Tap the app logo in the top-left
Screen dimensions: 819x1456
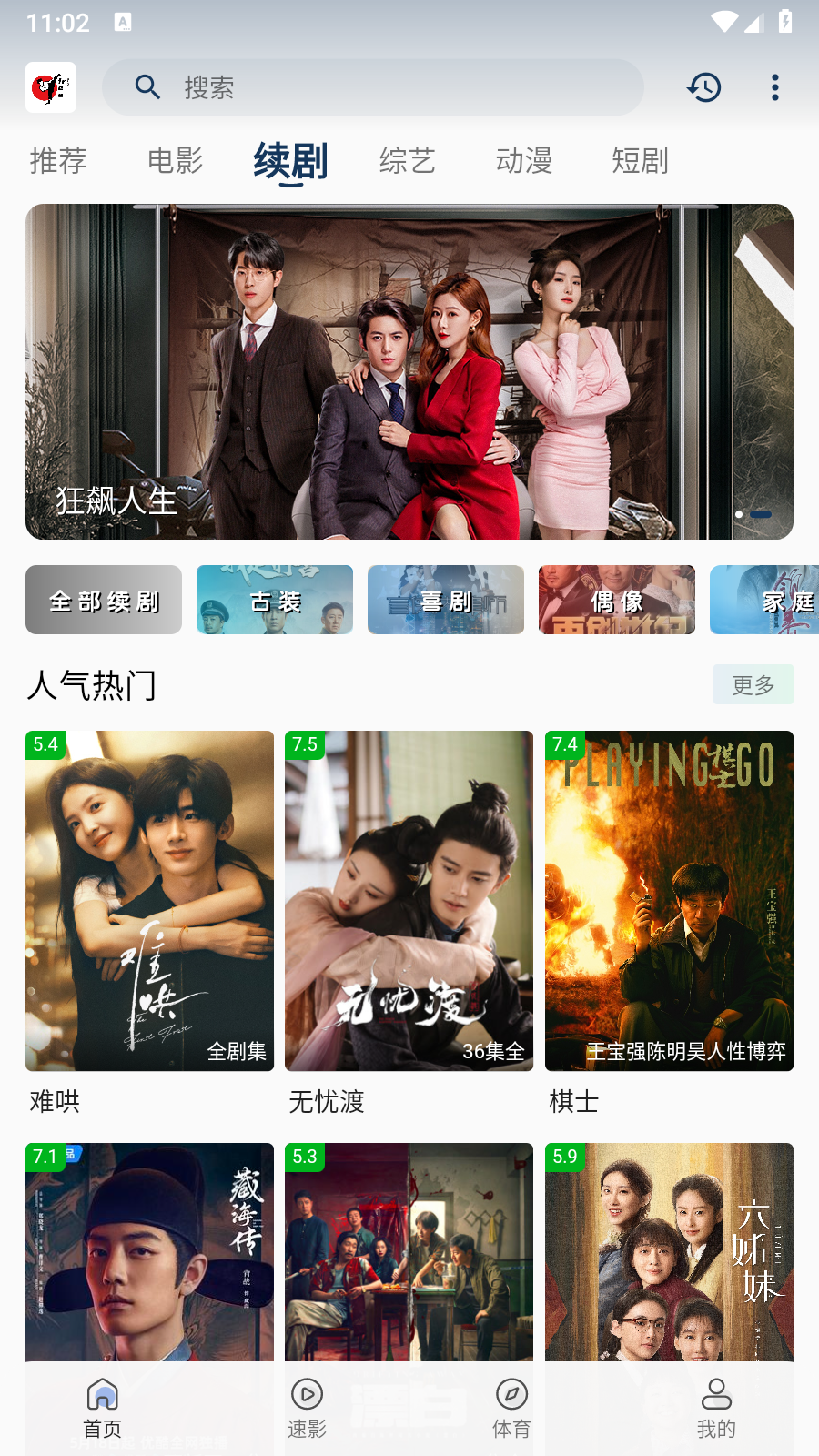tap(50, 87)
